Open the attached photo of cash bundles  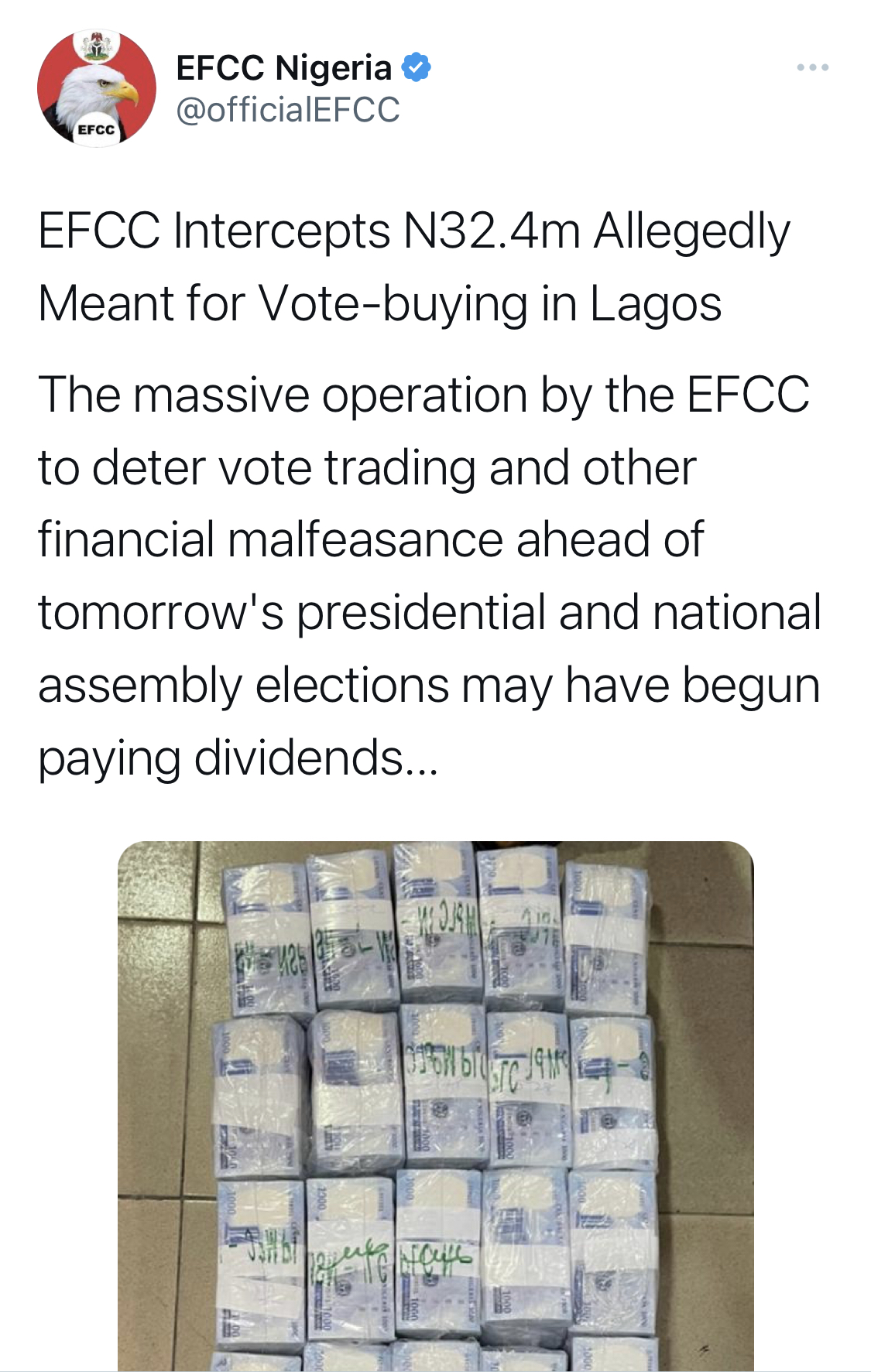tap(435, 1105)
